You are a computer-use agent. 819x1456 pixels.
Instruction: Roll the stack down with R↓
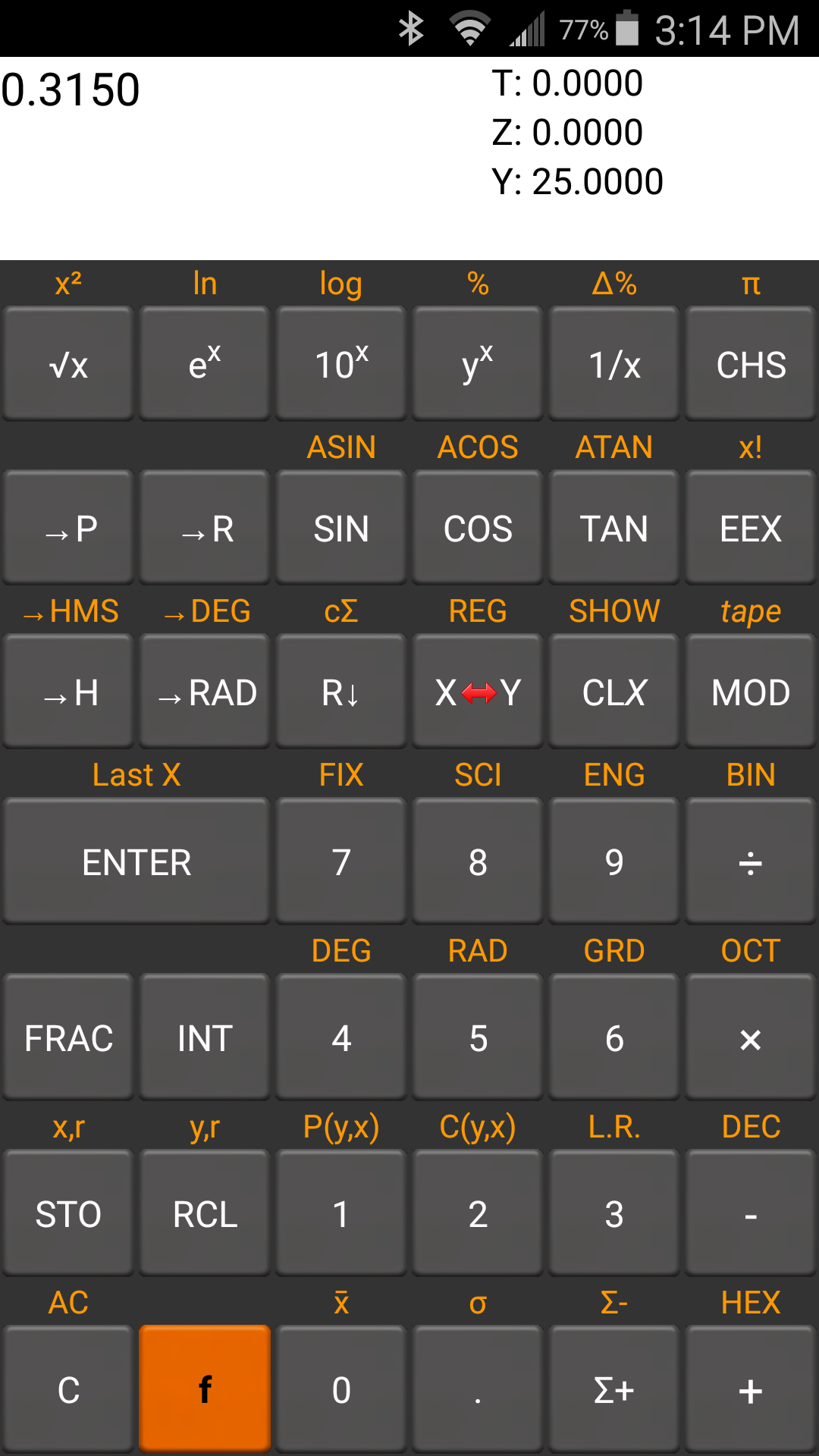tap(341, 692)
